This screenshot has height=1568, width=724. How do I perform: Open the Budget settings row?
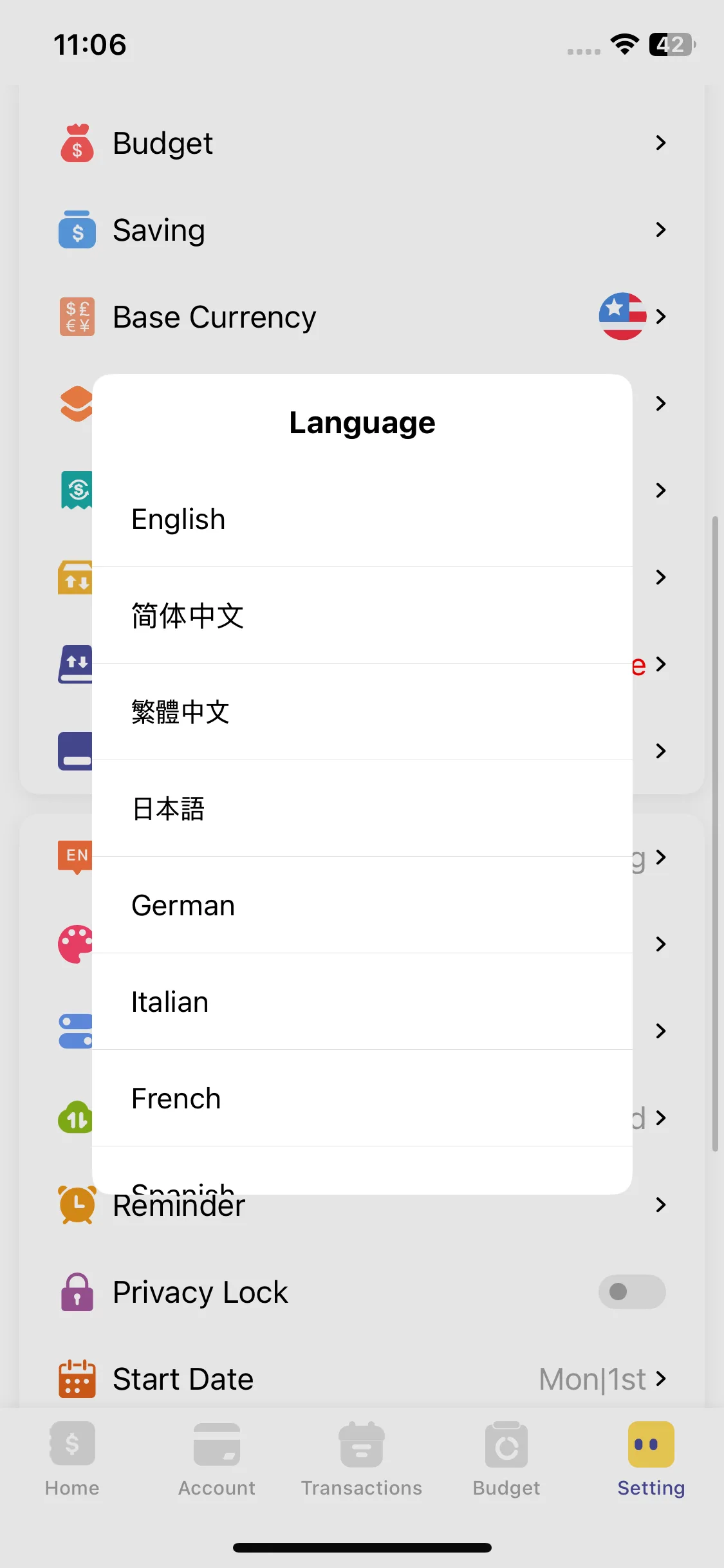[362, 143]
